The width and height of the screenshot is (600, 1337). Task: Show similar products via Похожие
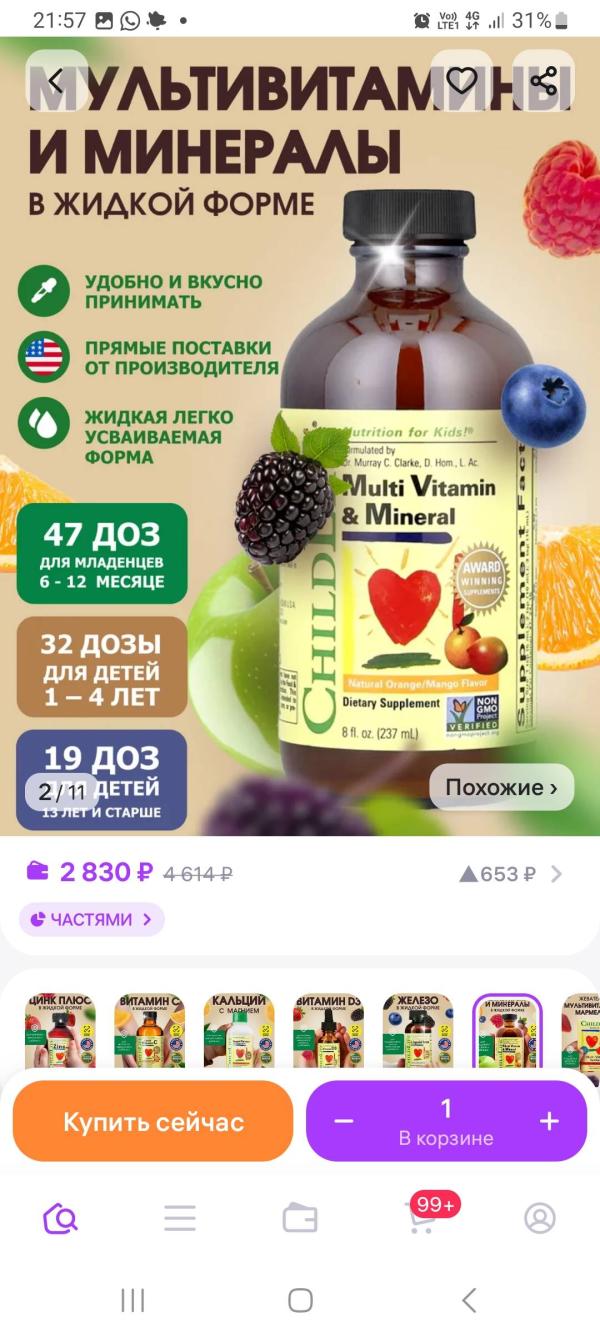tap(501, 787)
